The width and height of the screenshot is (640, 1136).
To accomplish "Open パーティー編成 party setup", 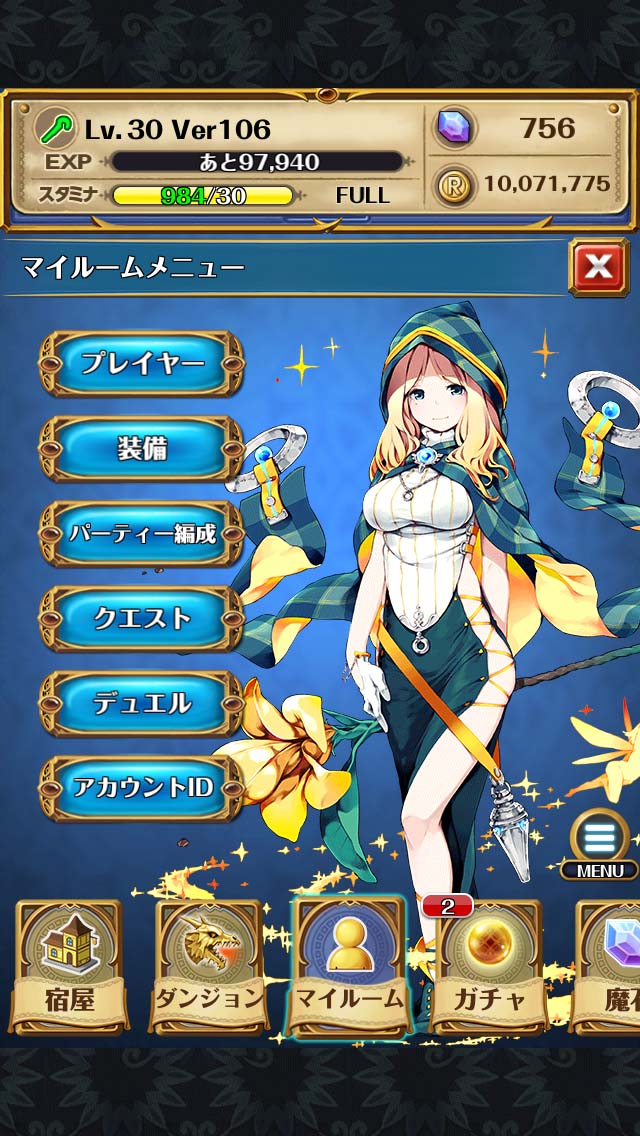I will tap(141, 534).
